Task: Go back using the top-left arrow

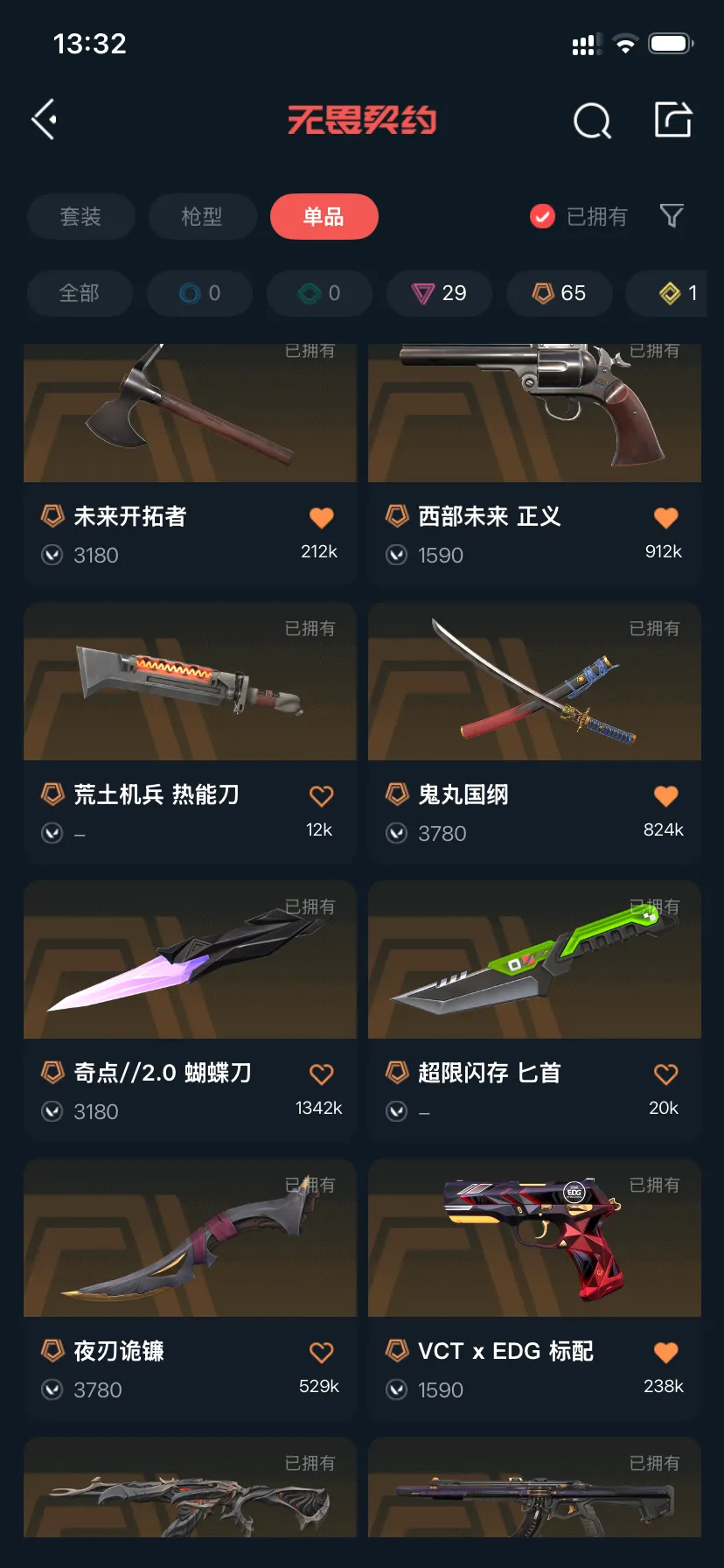Action: click(x=45, y=119)
